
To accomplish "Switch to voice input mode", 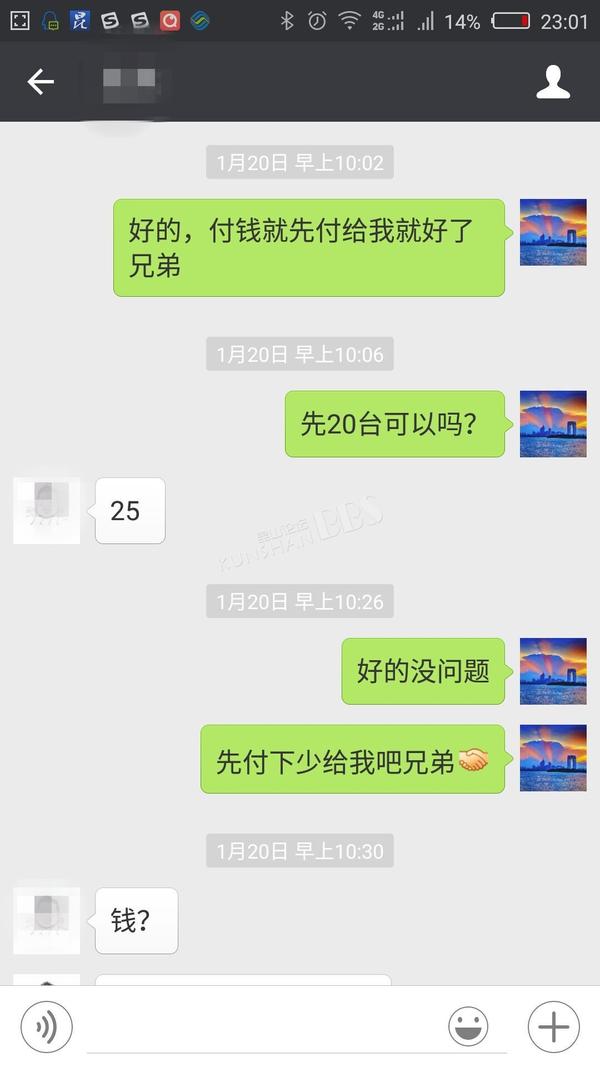I will tap(47, 1026).
